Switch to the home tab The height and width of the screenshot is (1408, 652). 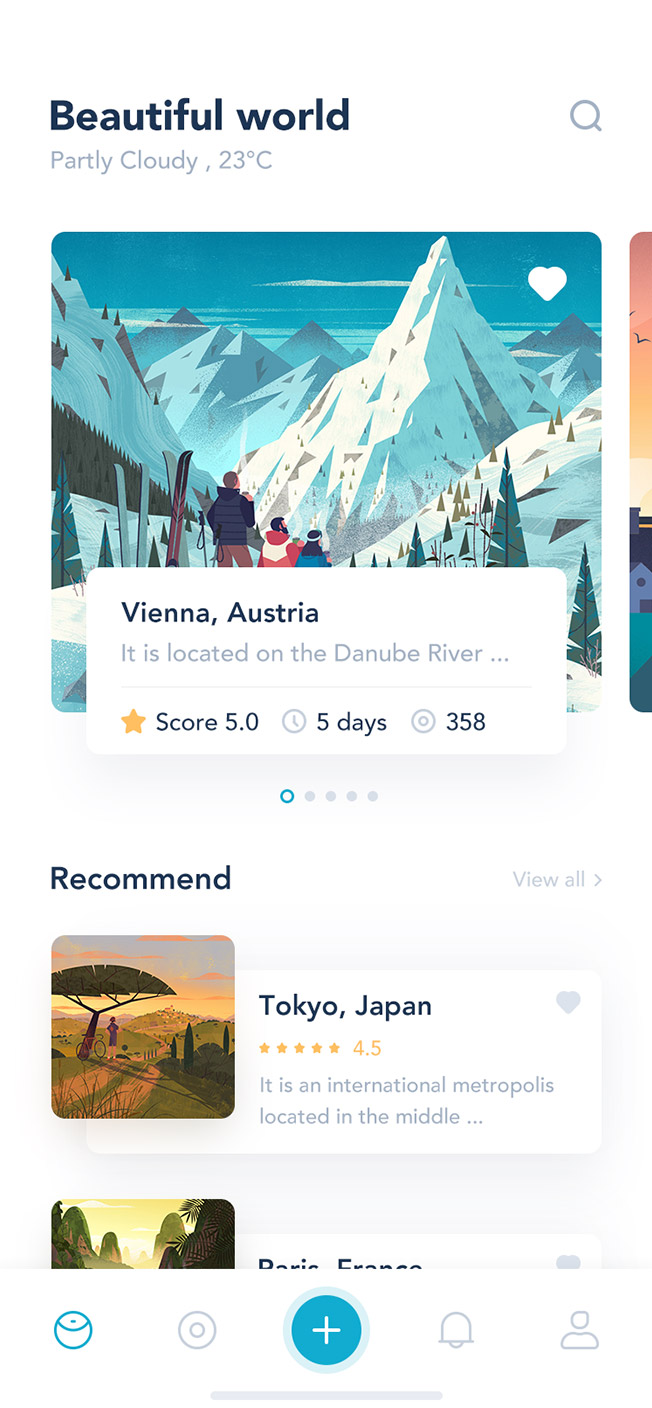tap(74, 1330)
